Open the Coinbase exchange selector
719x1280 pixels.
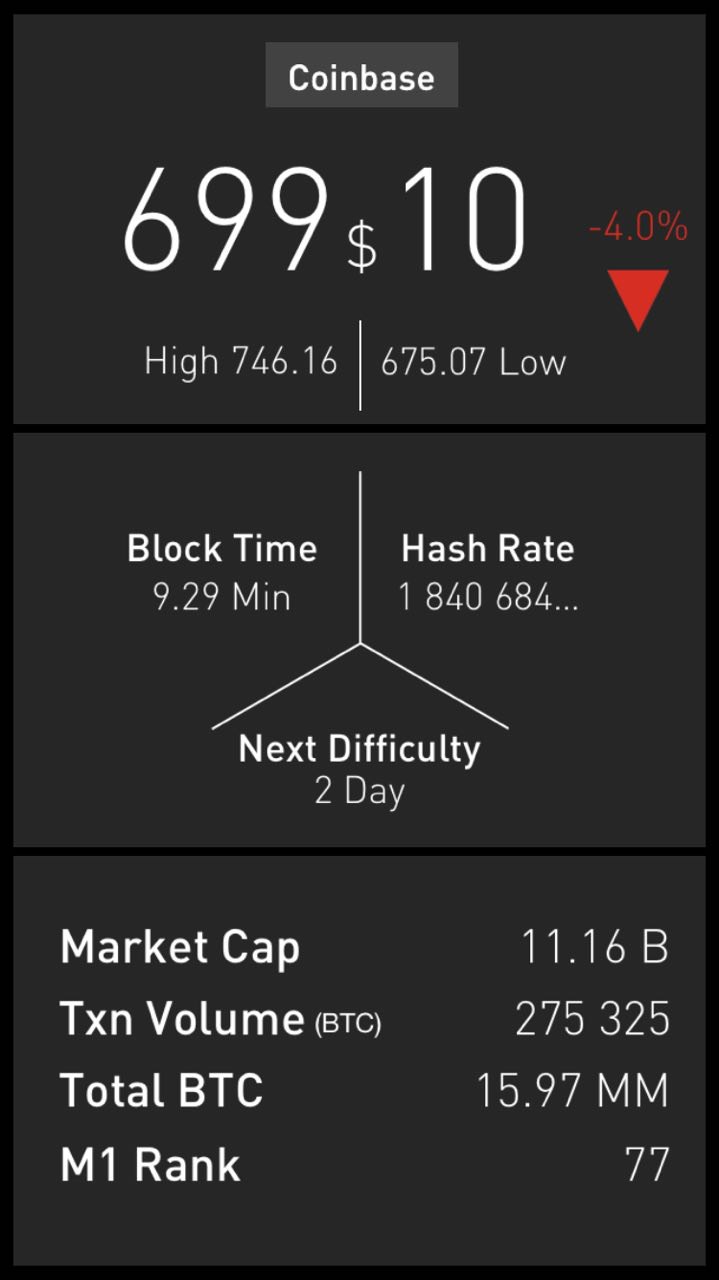[x=361, y=77]
